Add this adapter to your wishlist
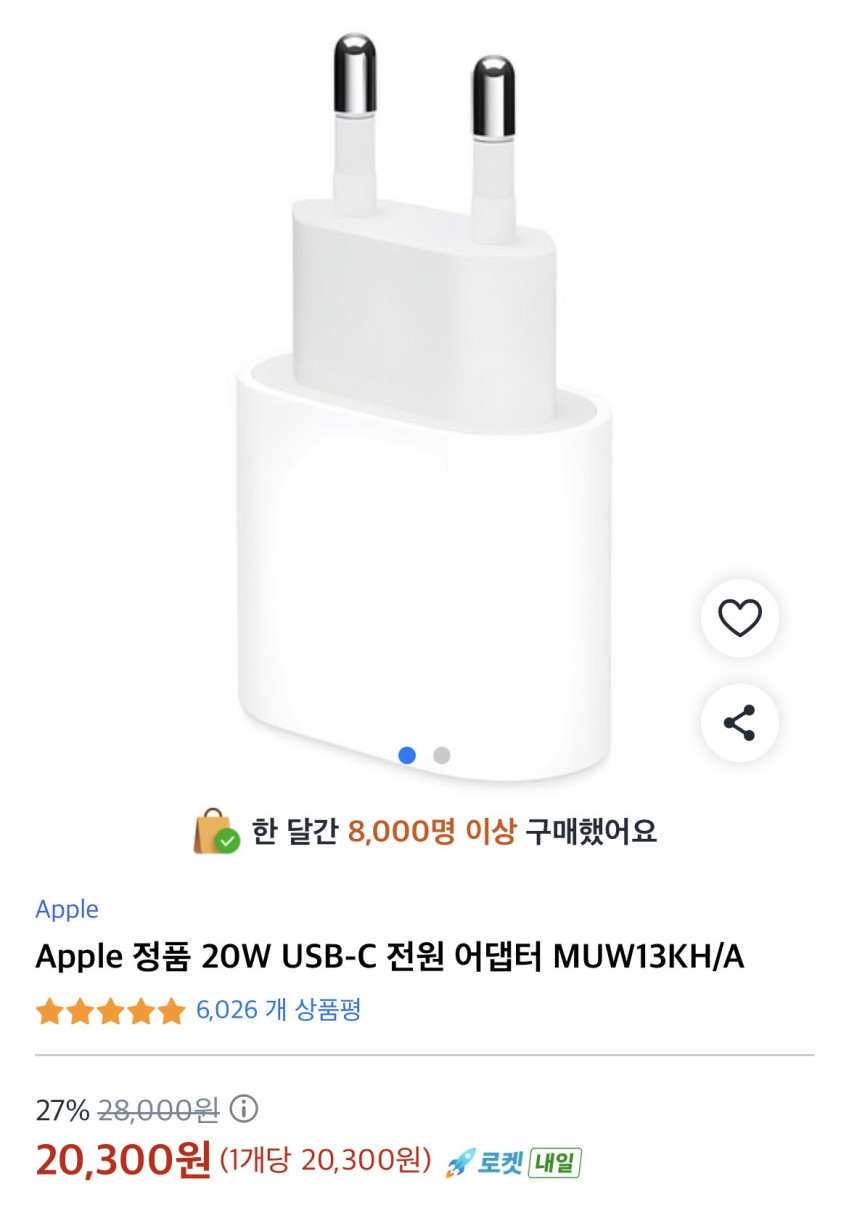Viewport: 849px width, 1208px height. 740,618
